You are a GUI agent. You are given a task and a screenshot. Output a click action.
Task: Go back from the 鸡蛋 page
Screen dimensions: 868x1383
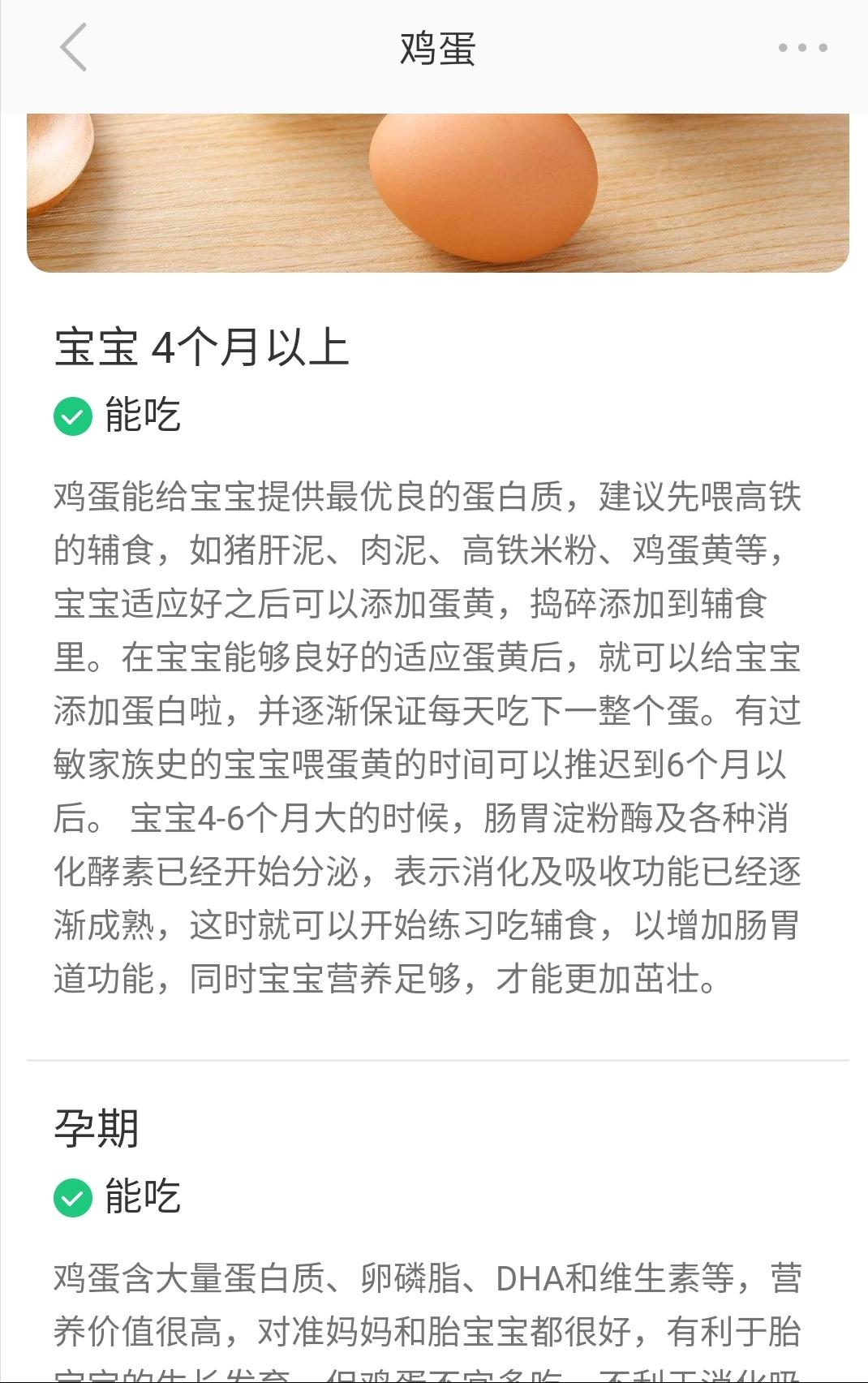[x=73, y=47]
